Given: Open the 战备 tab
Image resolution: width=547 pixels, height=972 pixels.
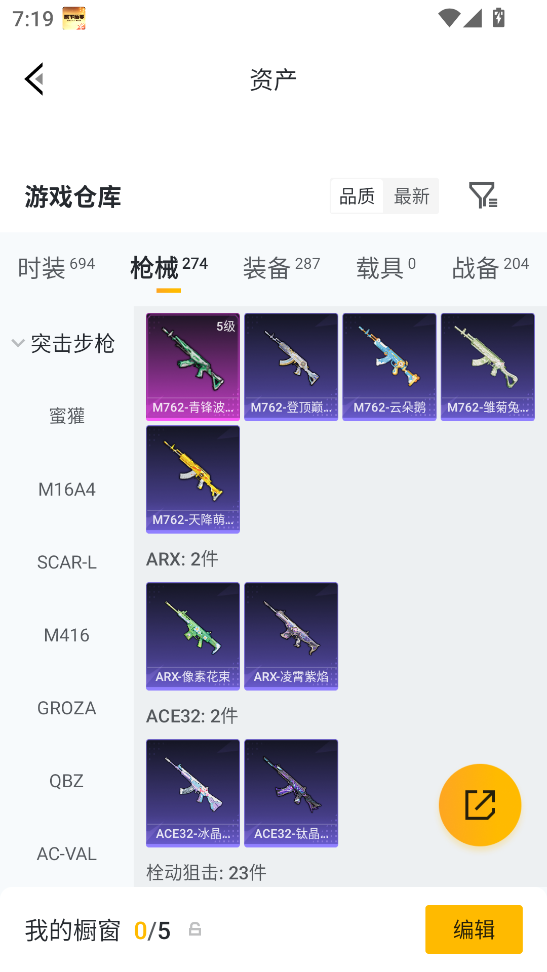Looking at the screenshot, I should (490, 268).
